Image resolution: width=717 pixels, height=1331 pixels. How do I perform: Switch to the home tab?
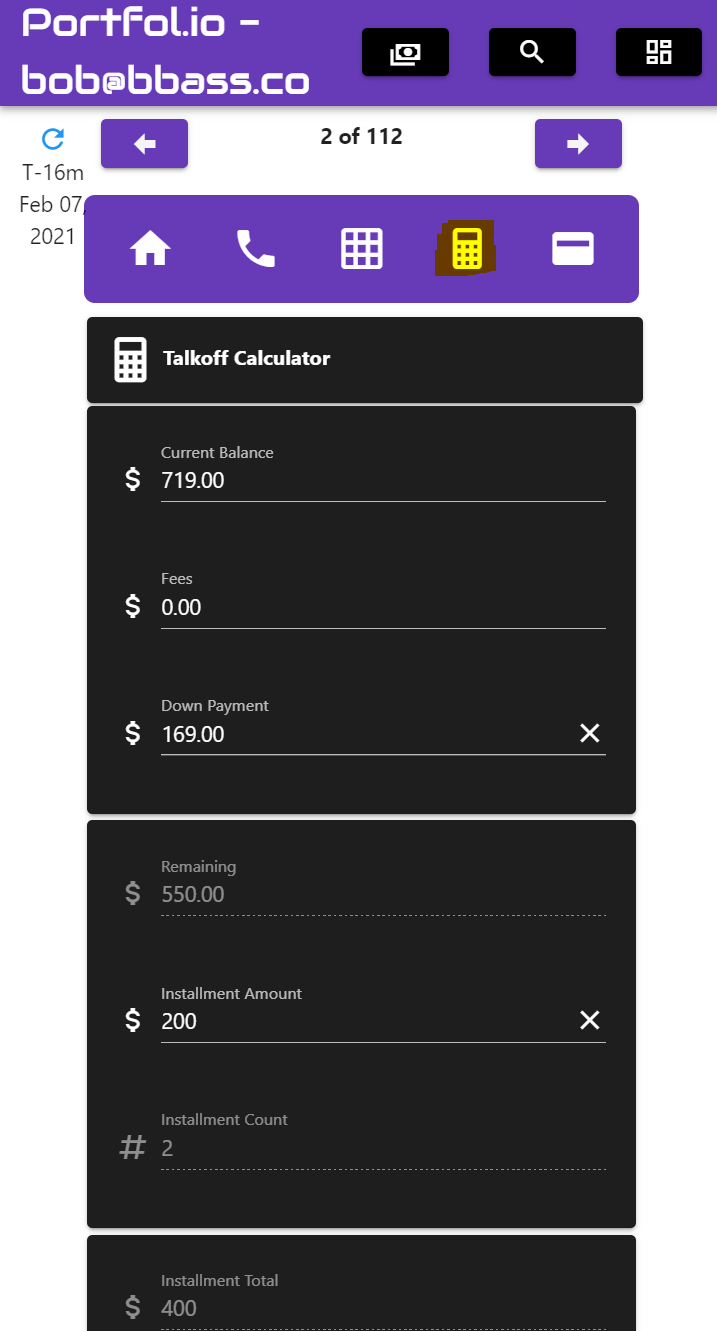click(151, 248)
